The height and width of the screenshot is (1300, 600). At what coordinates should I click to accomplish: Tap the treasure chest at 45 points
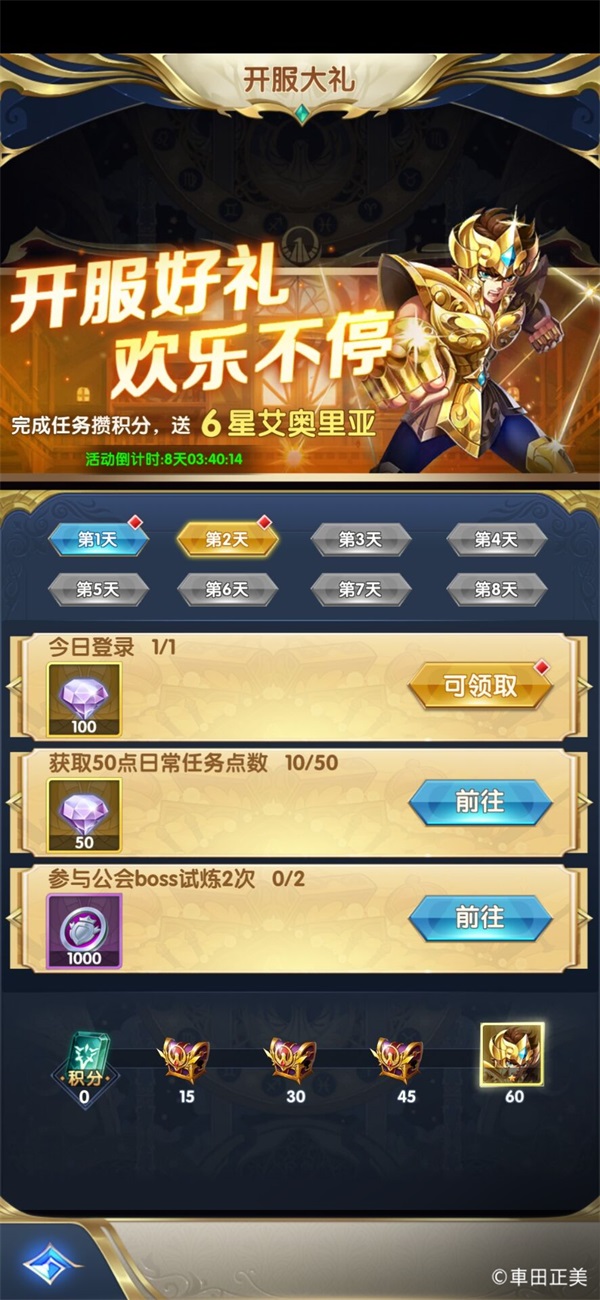point(397,1058)
